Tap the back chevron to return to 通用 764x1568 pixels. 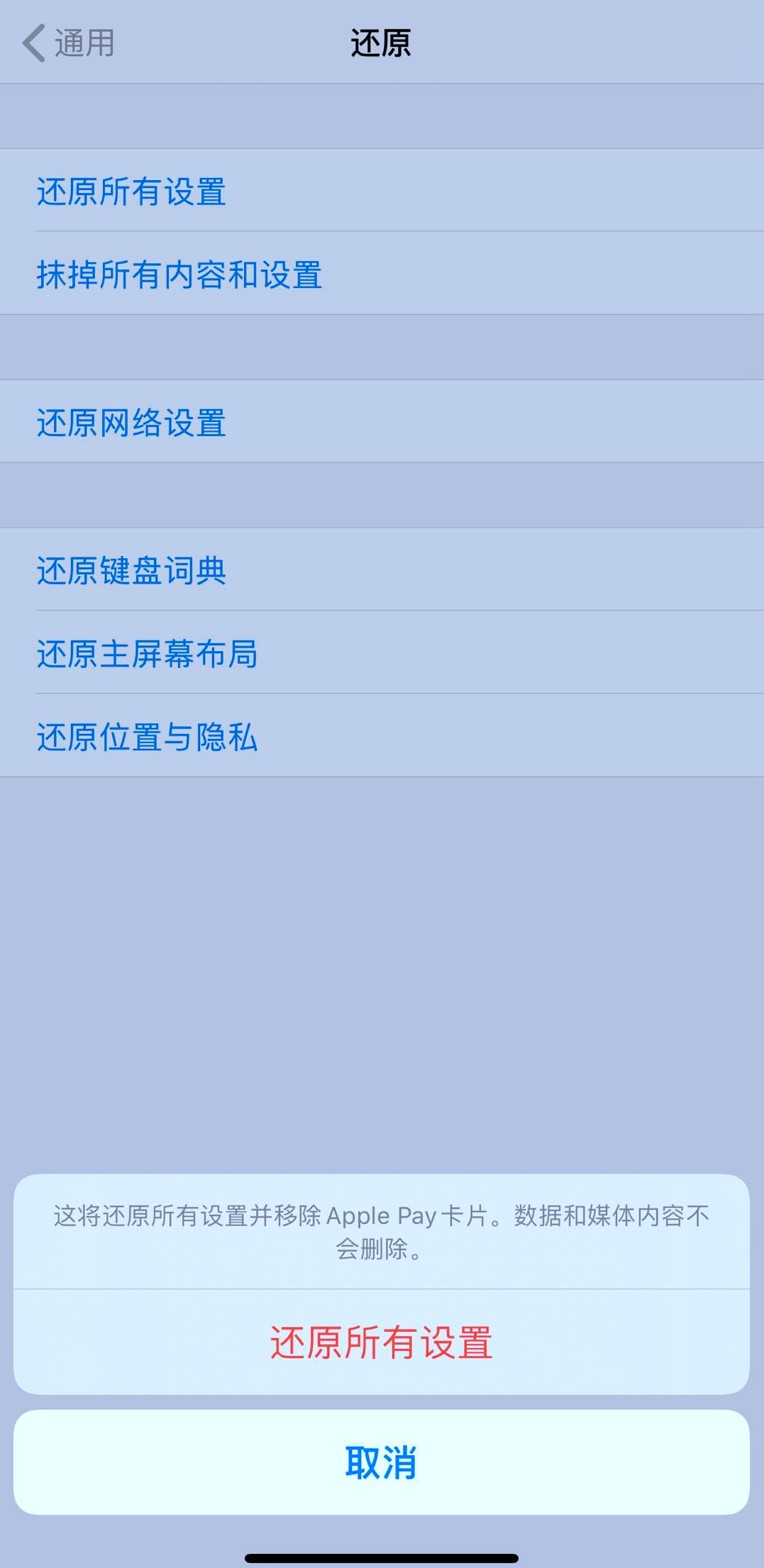point(31,43)
